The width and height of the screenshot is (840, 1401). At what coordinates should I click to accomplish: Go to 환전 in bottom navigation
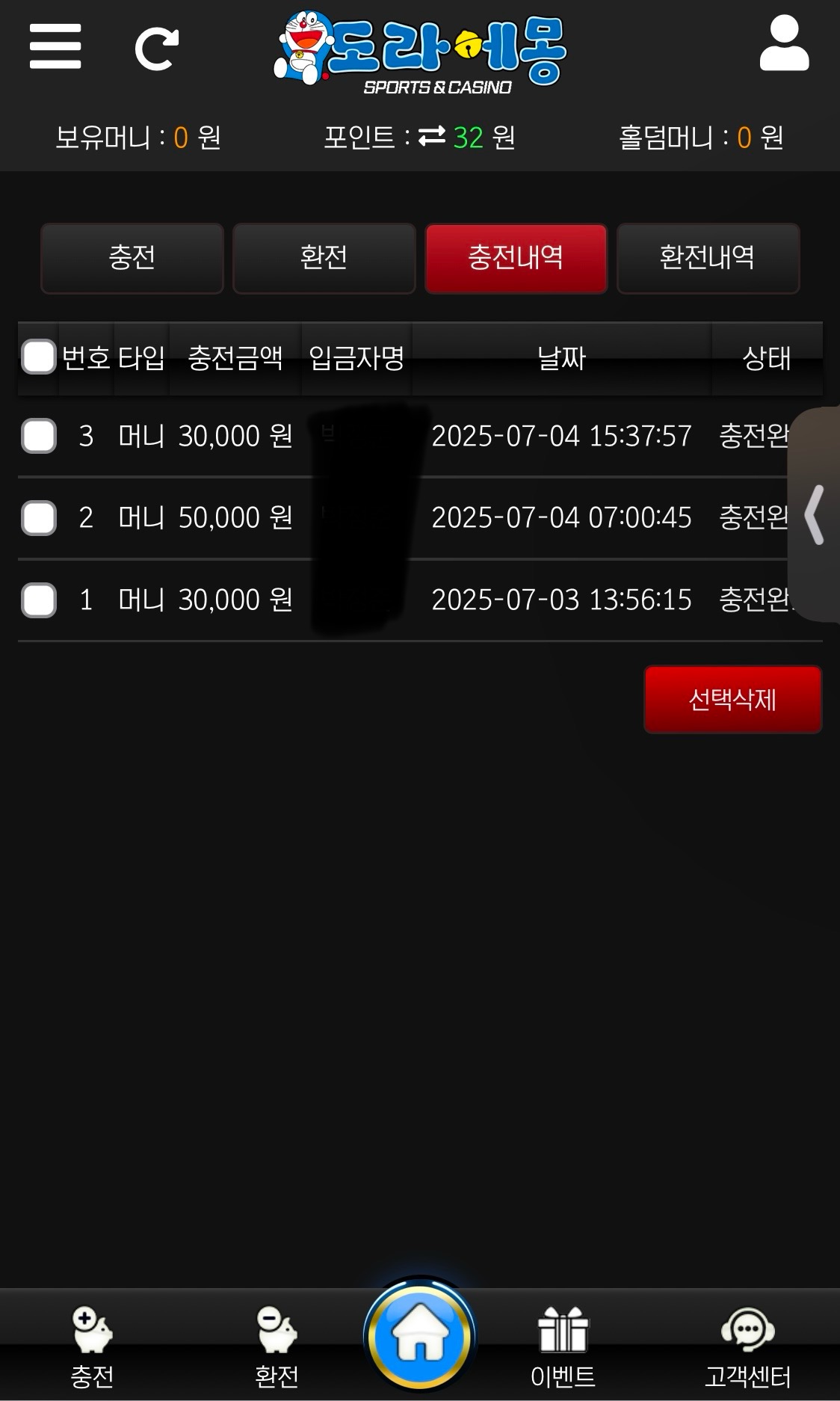277,1346
